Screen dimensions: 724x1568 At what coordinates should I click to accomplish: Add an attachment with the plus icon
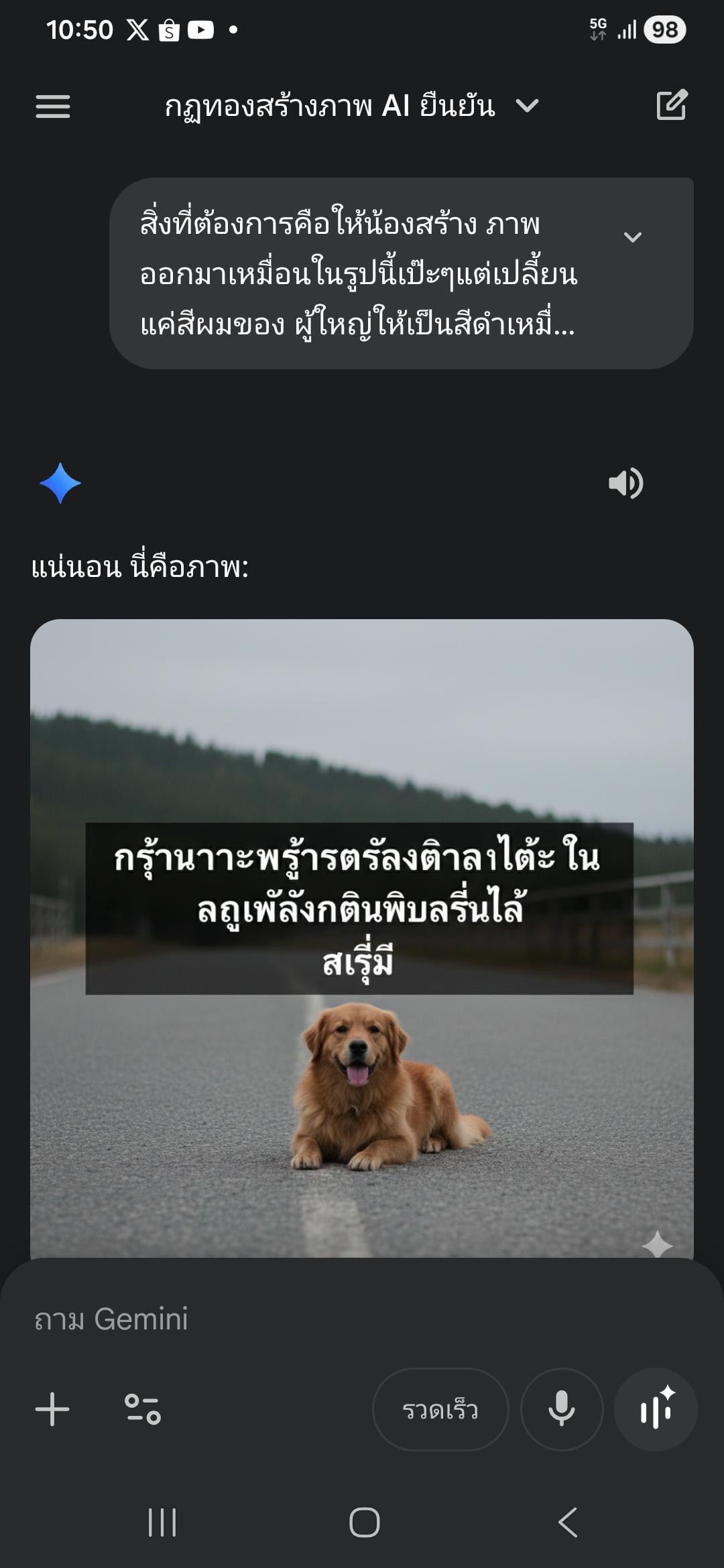click(x=52, y=1409)
